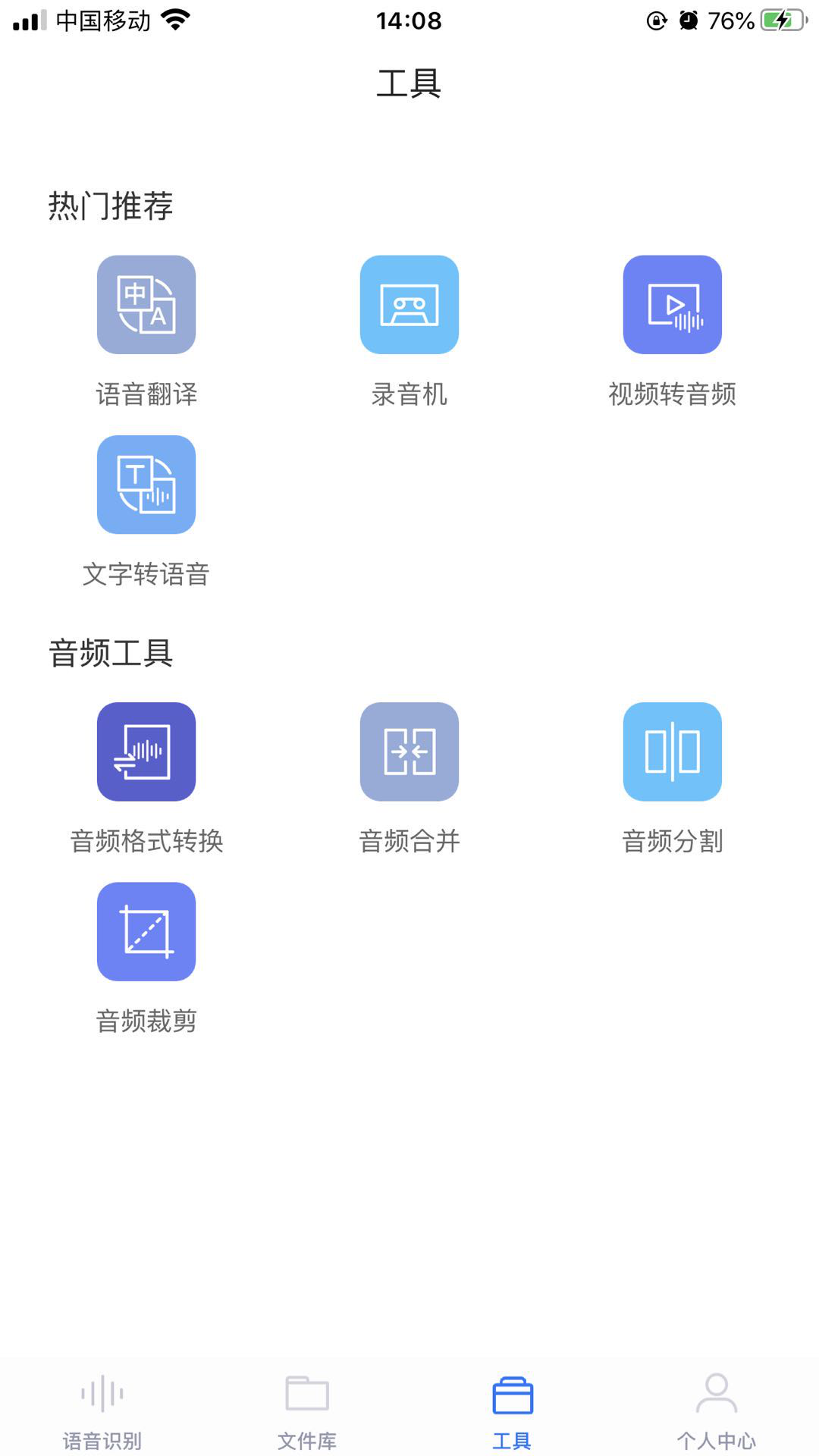This screenshot has height=1456, width=819.
Task: Launch the 录音机 recorder tool
Action: (x=409, y=305)
